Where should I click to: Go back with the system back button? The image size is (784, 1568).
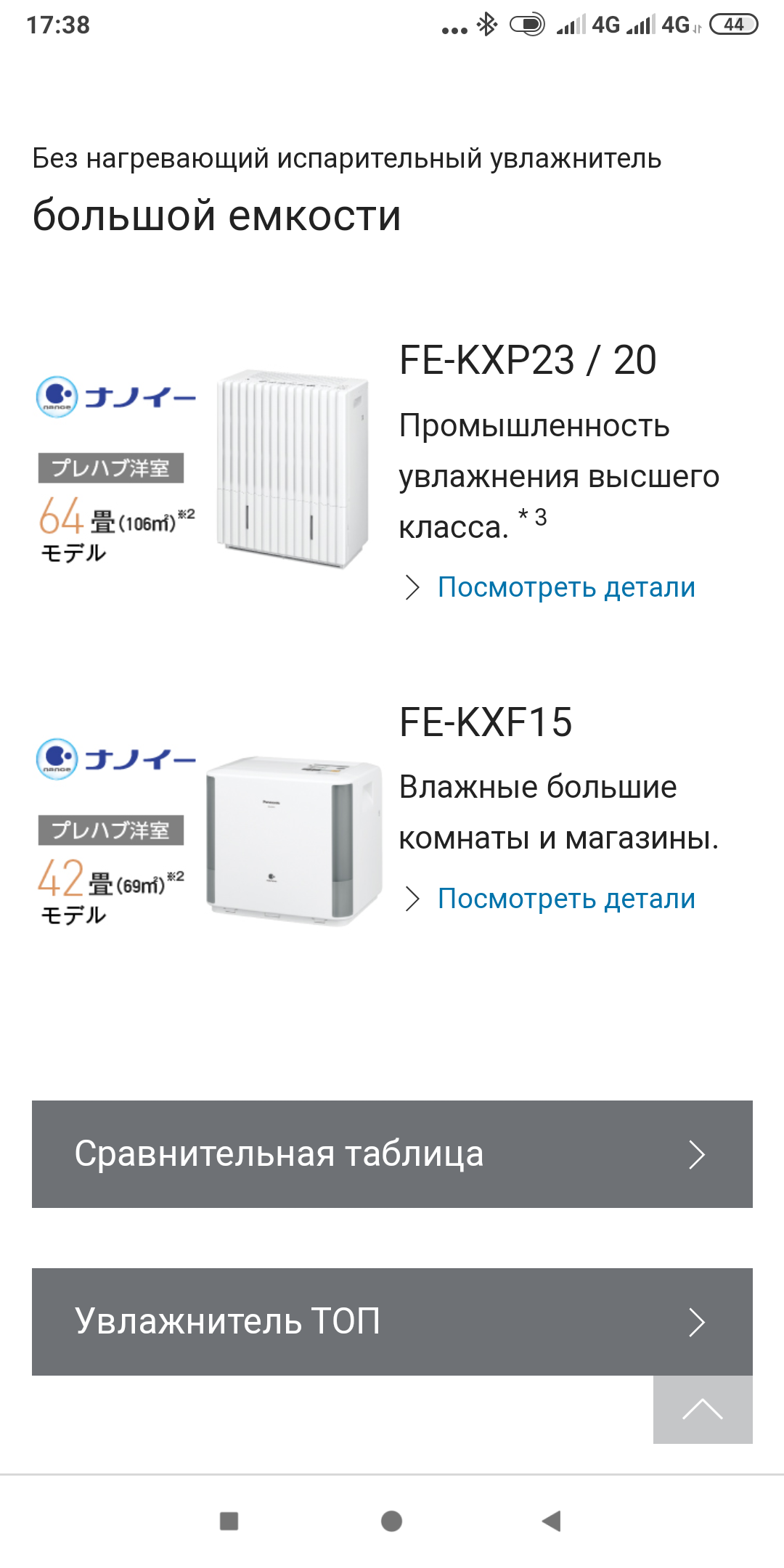pos(552,1521)
